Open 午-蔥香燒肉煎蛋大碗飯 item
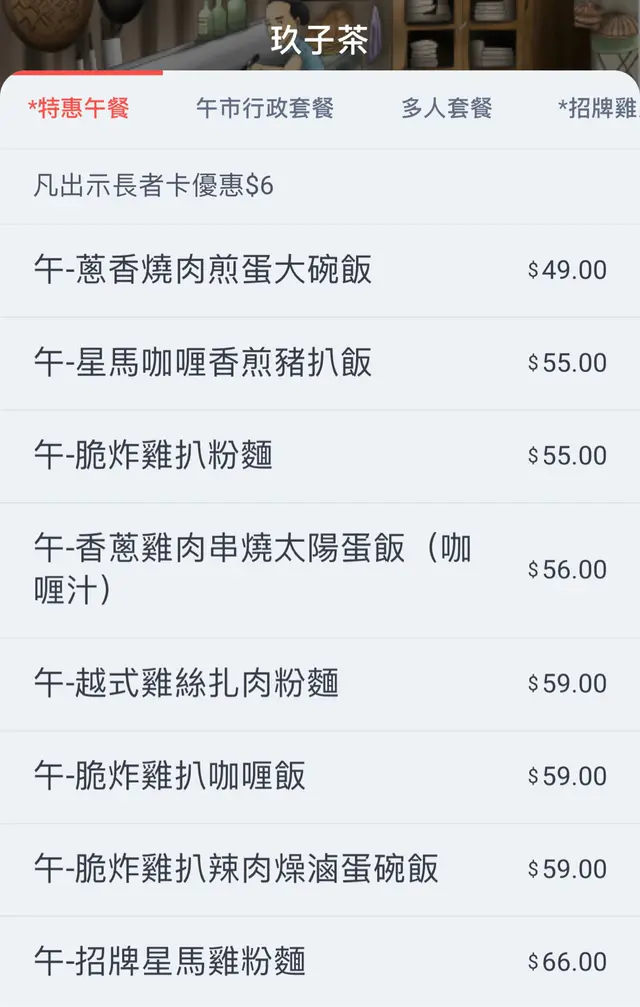Screen dimensions: 640x1007 tap(320, 270)
